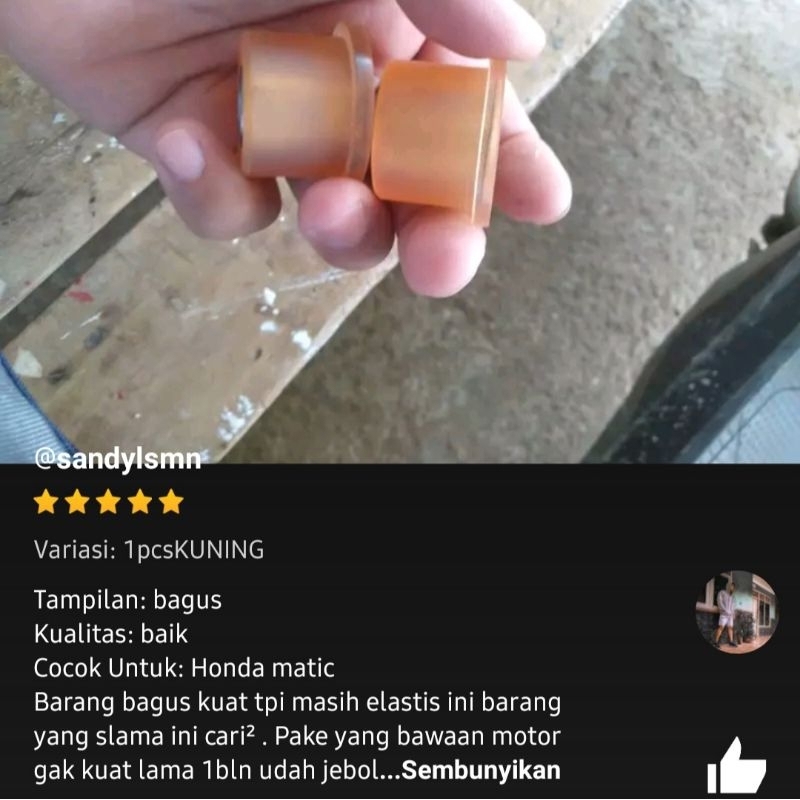Like this review with thumbs-up

tap(737, 767)
